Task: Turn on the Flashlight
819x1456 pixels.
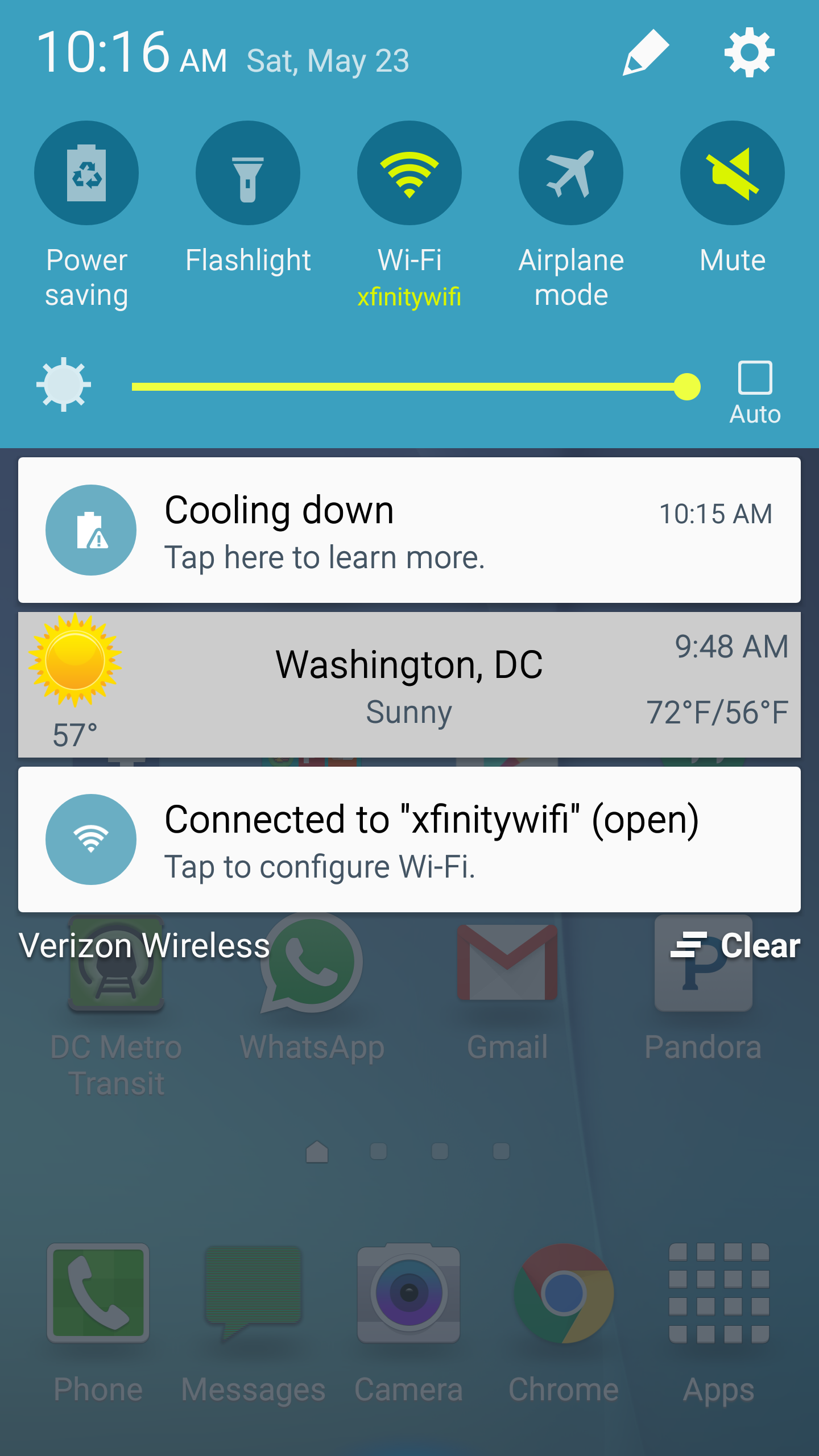Action: click(248, 173)
